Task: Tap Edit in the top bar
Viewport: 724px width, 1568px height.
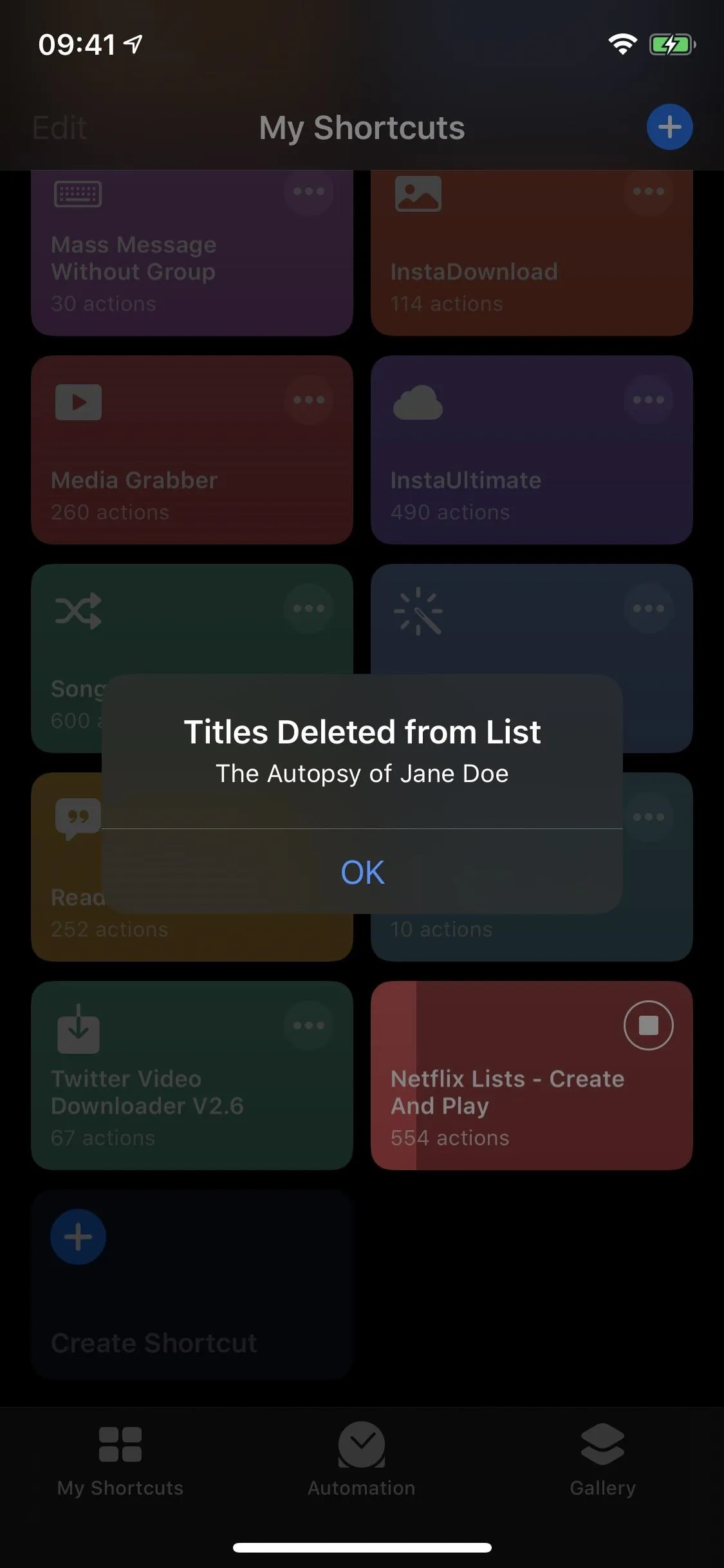Action: coord(60,128)
